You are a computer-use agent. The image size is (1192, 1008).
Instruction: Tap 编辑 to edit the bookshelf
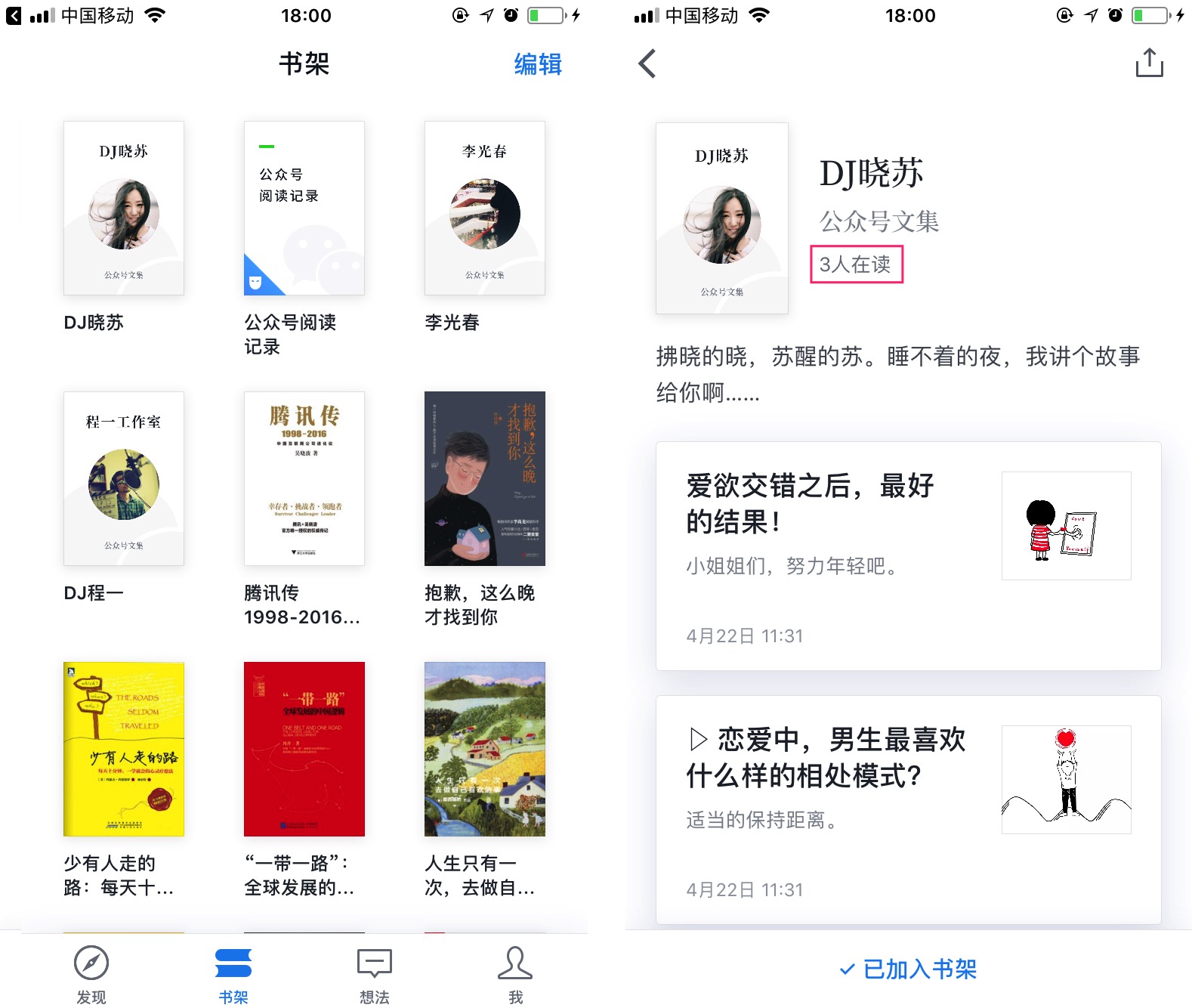click(x=538, y=64)
